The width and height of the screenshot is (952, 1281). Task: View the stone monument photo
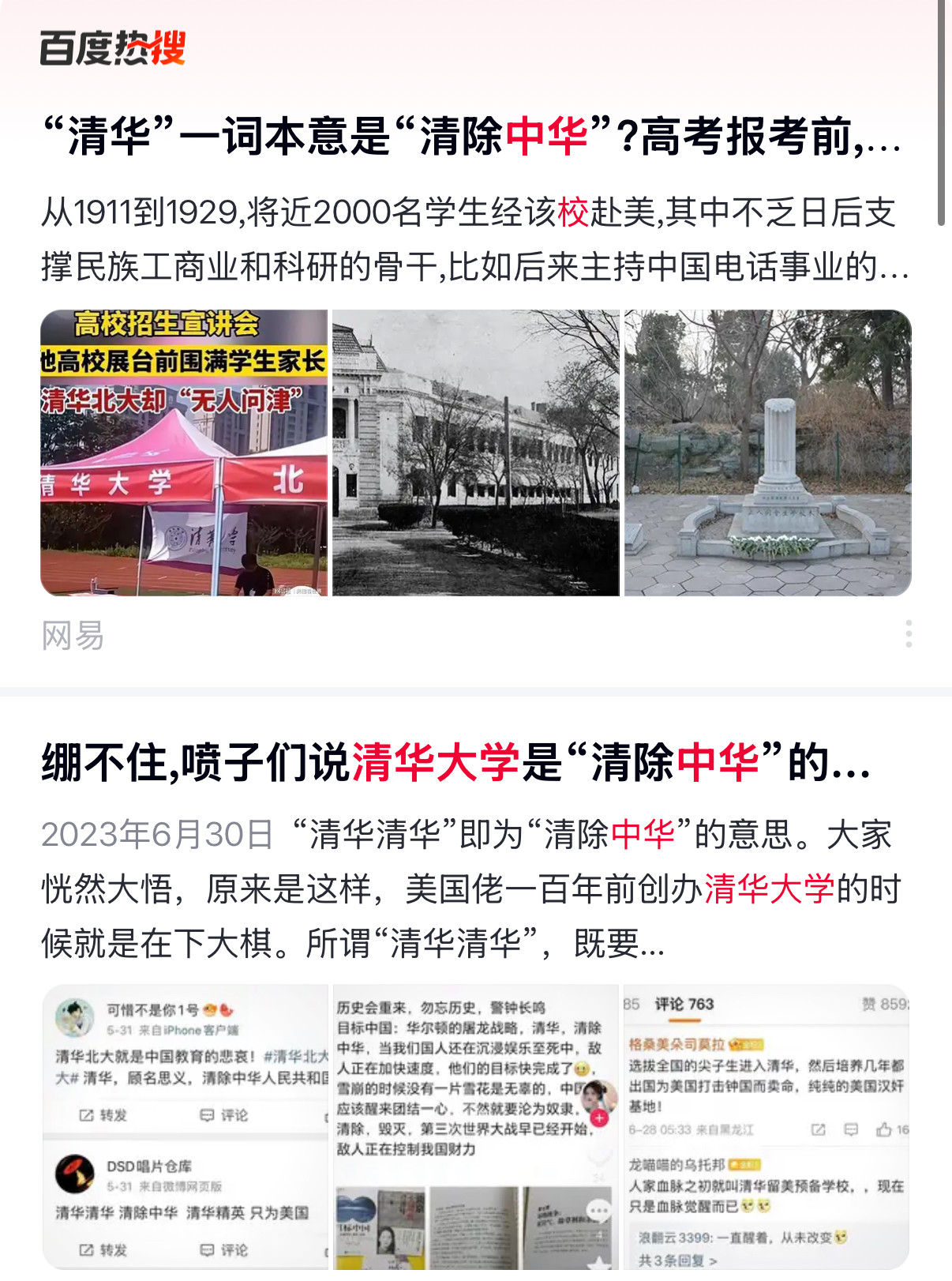[767, 453]
